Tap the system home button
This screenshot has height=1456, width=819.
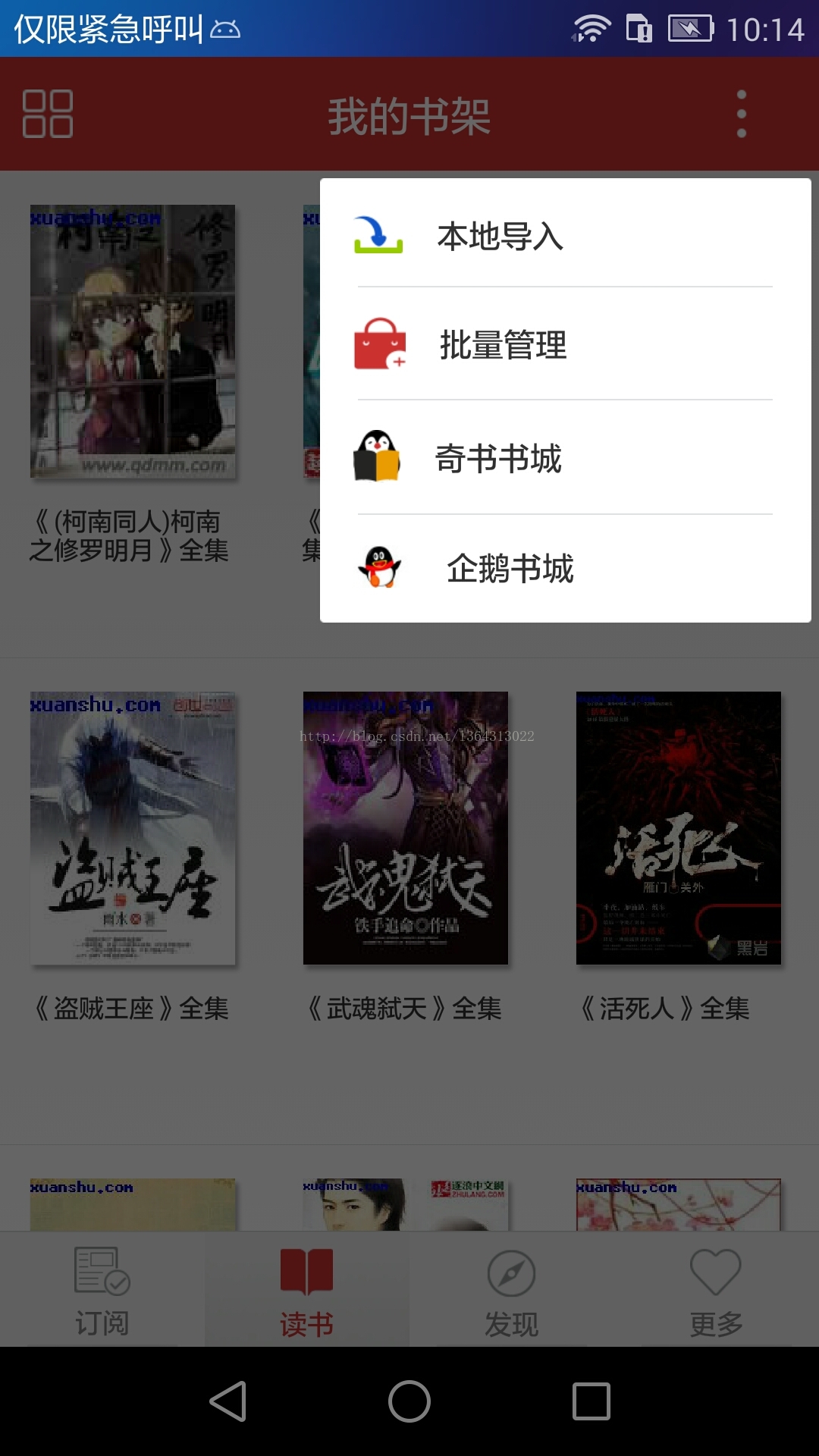[409, 1401]
